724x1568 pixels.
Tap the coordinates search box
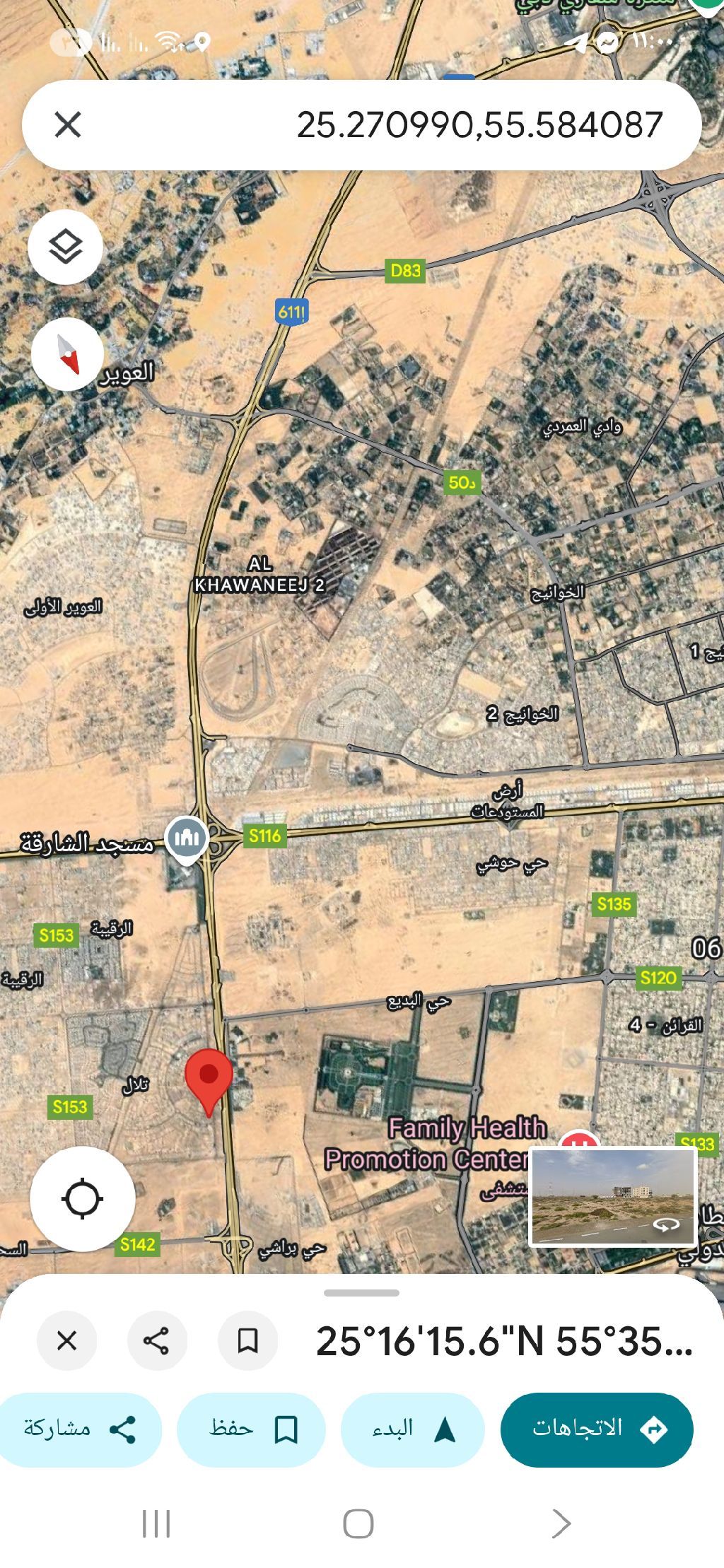[424, 125]
